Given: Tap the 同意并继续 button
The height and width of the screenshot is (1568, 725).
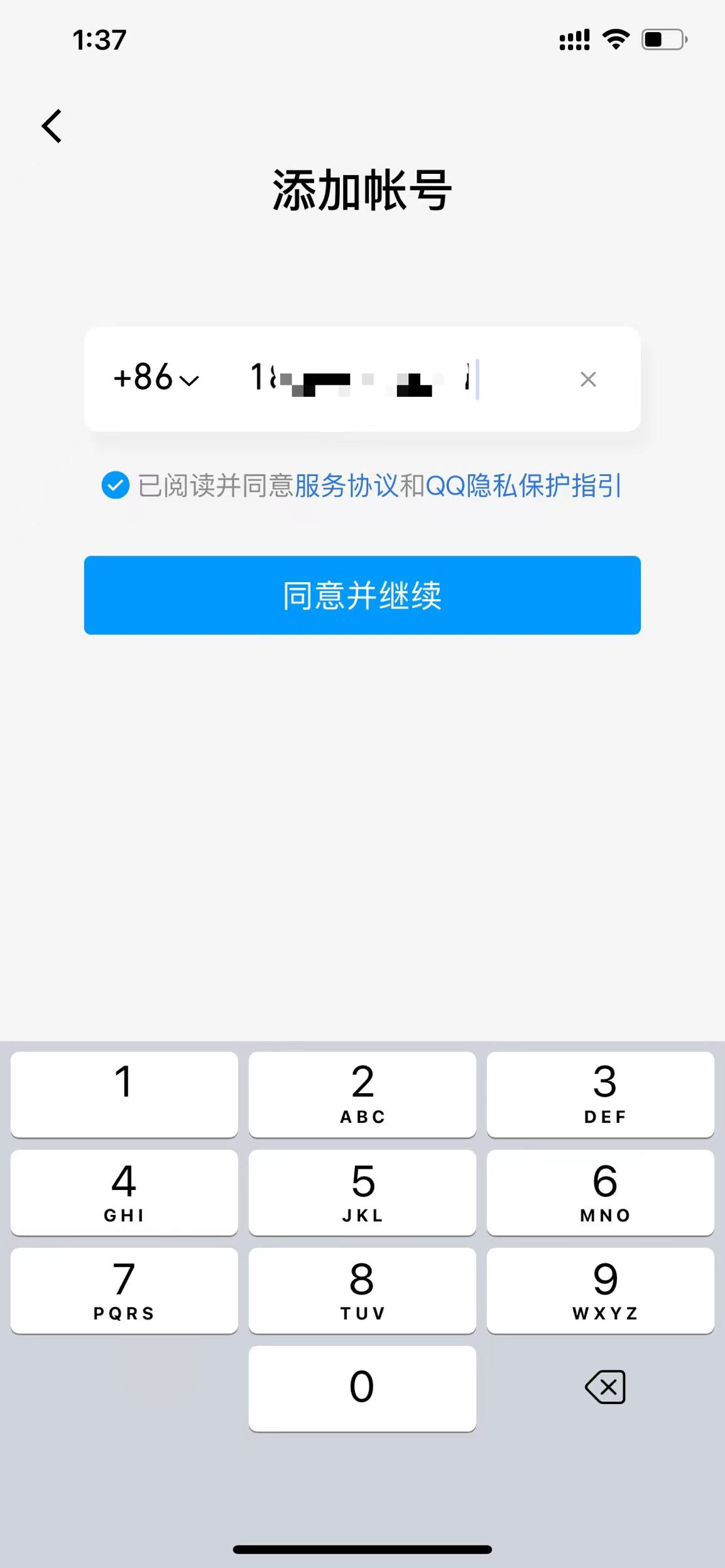Looking at the screenshot, I should click(x=362, y=595).
